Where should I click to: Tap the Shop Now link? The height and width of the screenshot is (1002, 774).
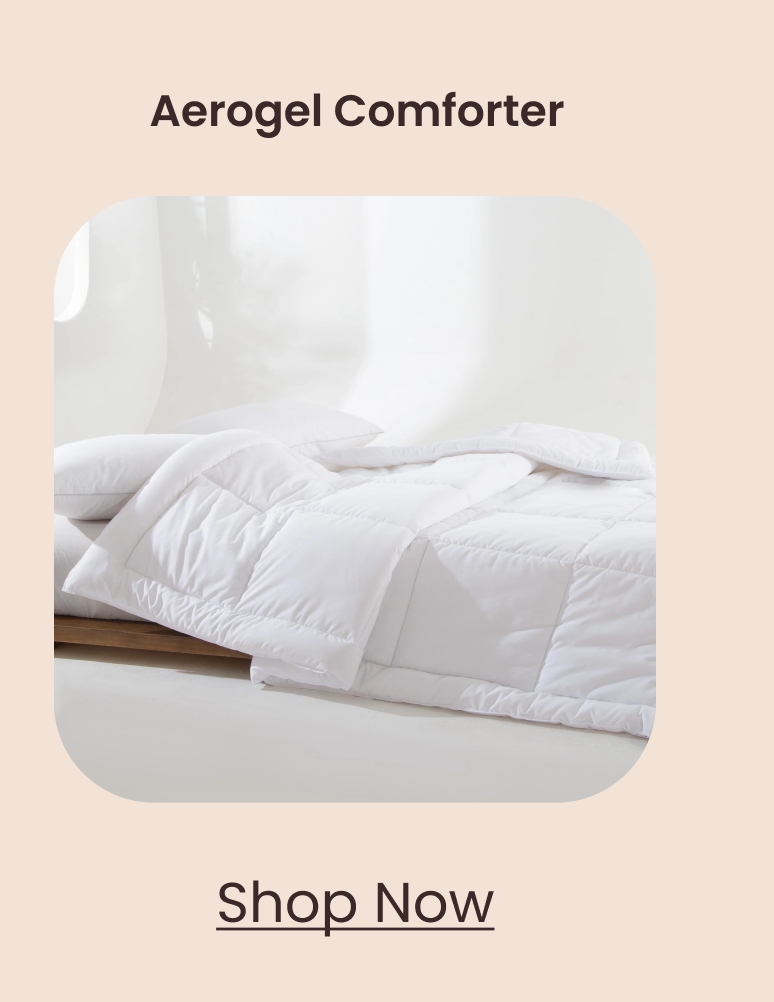pos(355,902)
